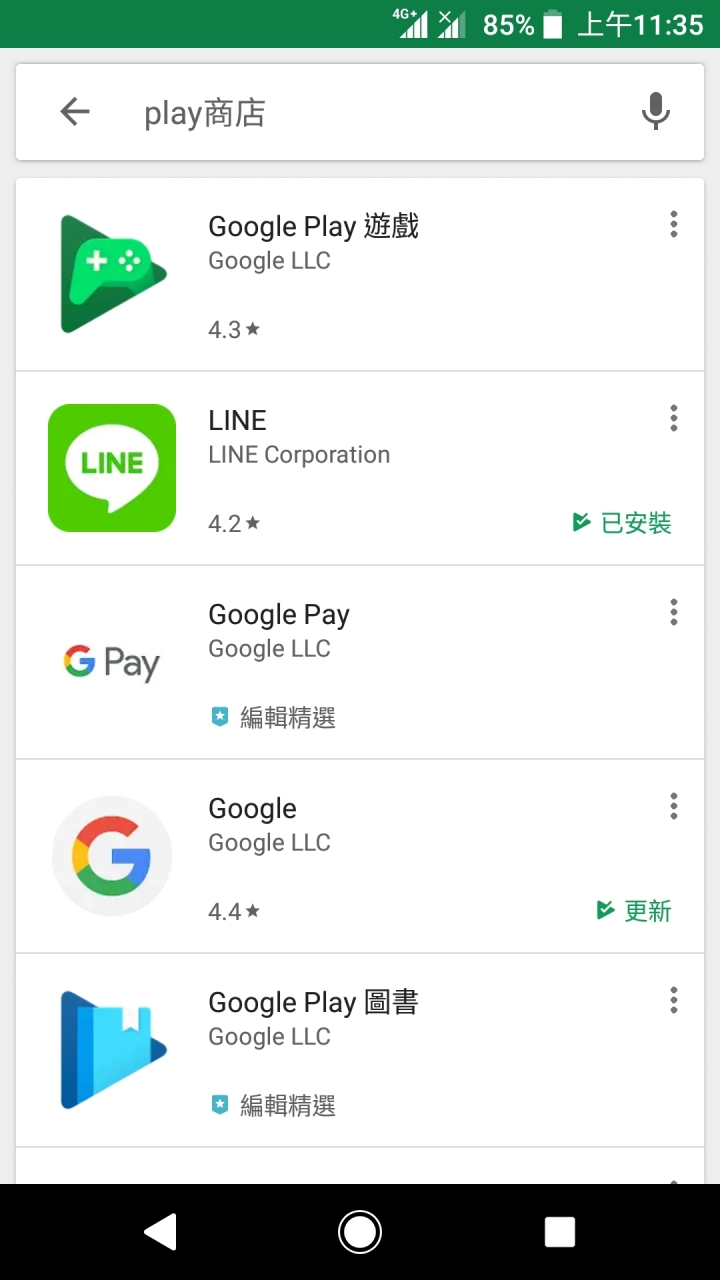The height and width of the screenshot is (1280, 720).
Task: Open overflow menu for LINE
Action: click(674, 418)
